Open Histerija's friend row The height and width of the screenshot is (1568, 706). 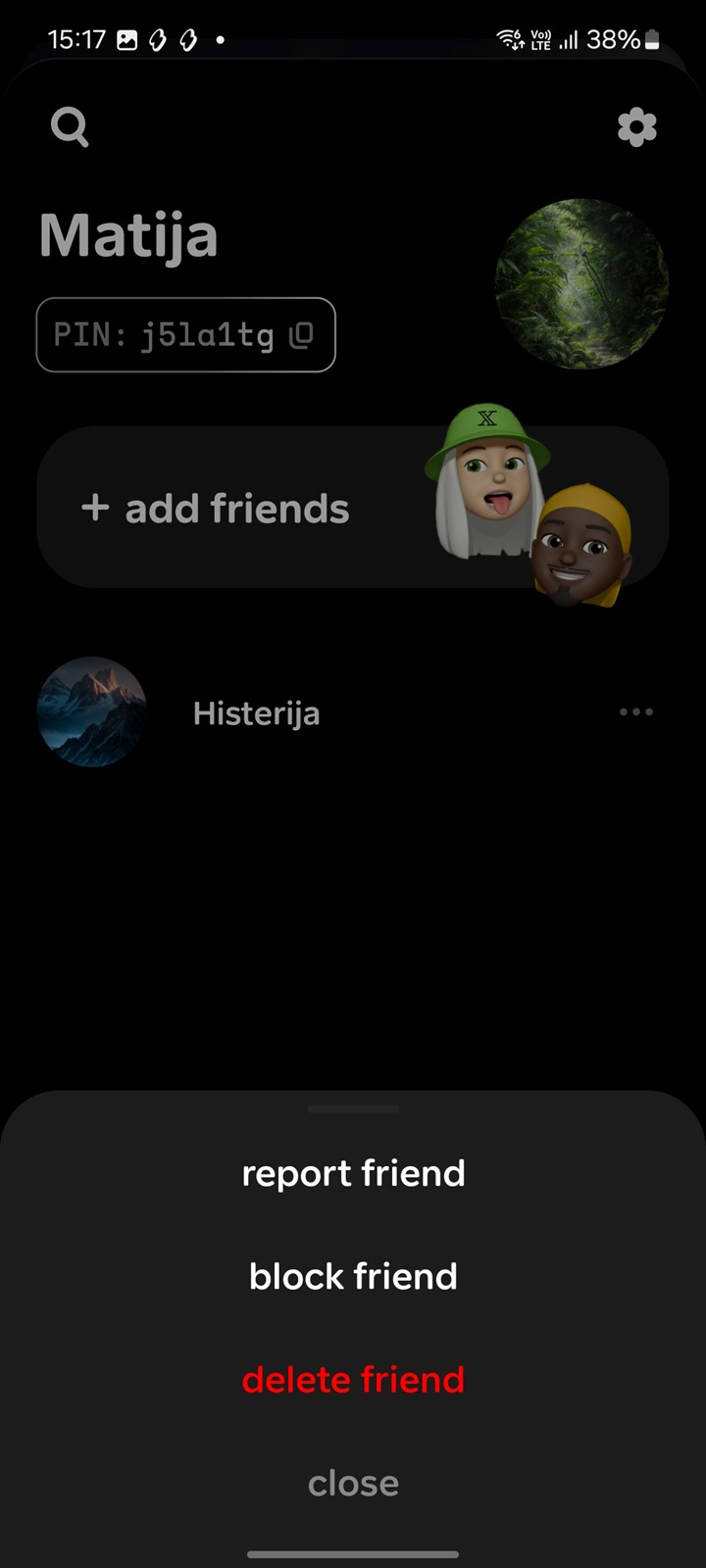[353, 712]
